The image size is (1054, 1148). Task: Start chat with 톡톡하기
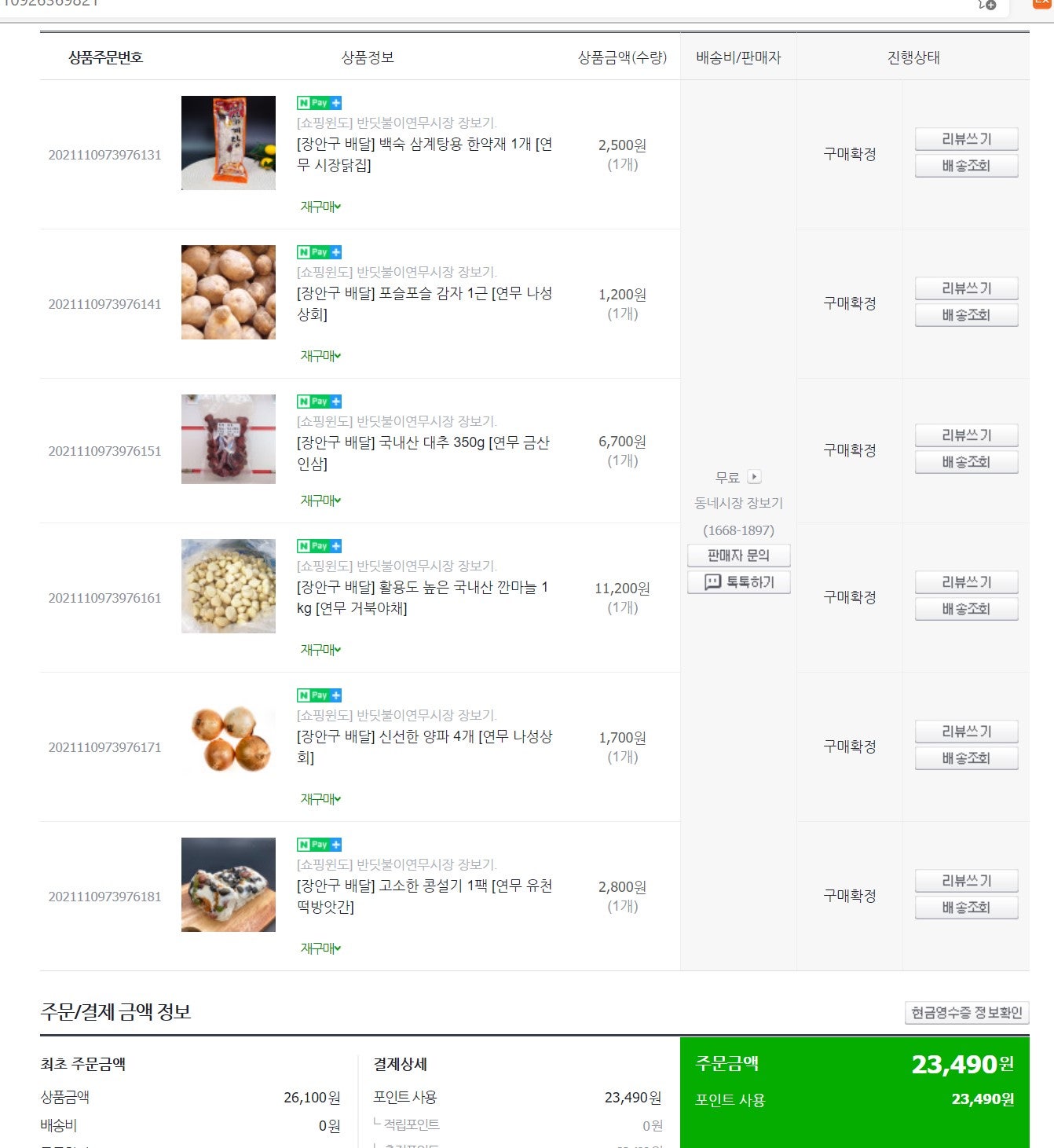pos(738,582)
